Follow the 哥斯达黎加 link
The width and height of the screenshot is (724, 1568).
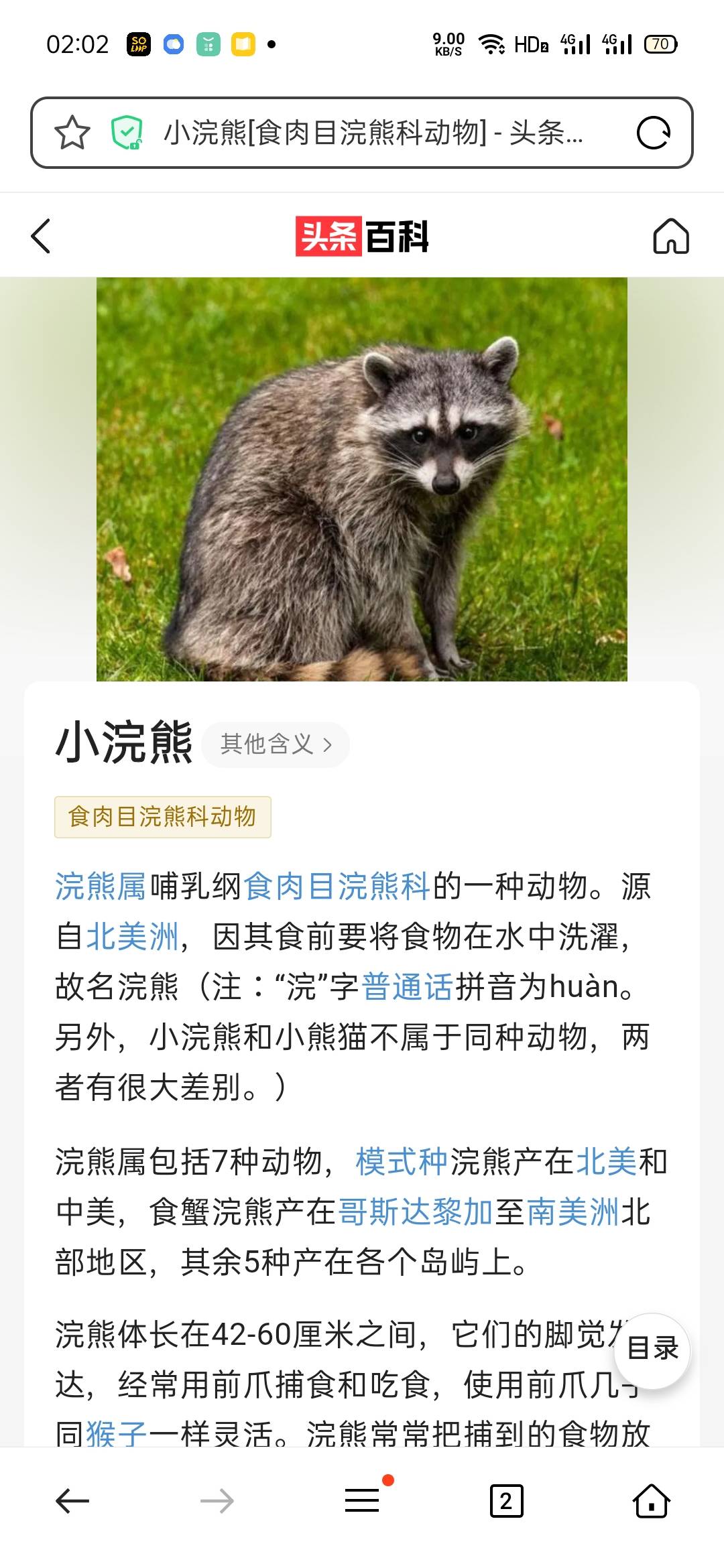coord(416,1212)
